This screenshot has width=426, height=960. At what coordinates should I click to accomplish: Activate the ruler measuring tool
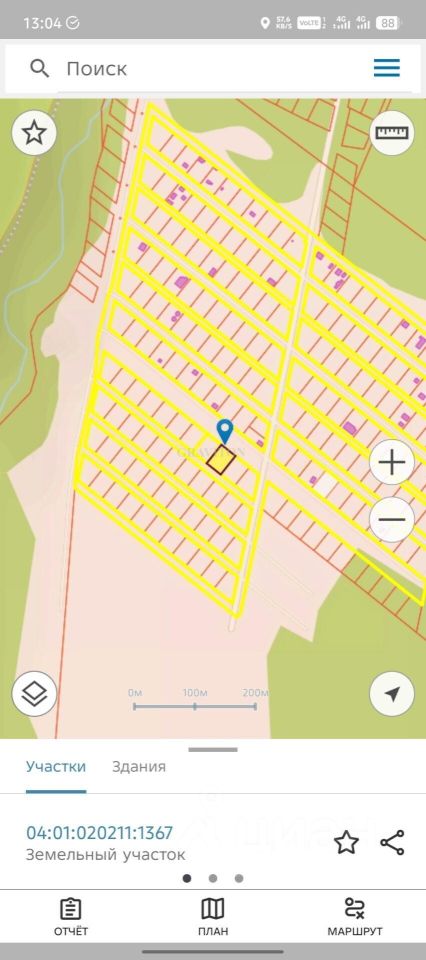392,133
